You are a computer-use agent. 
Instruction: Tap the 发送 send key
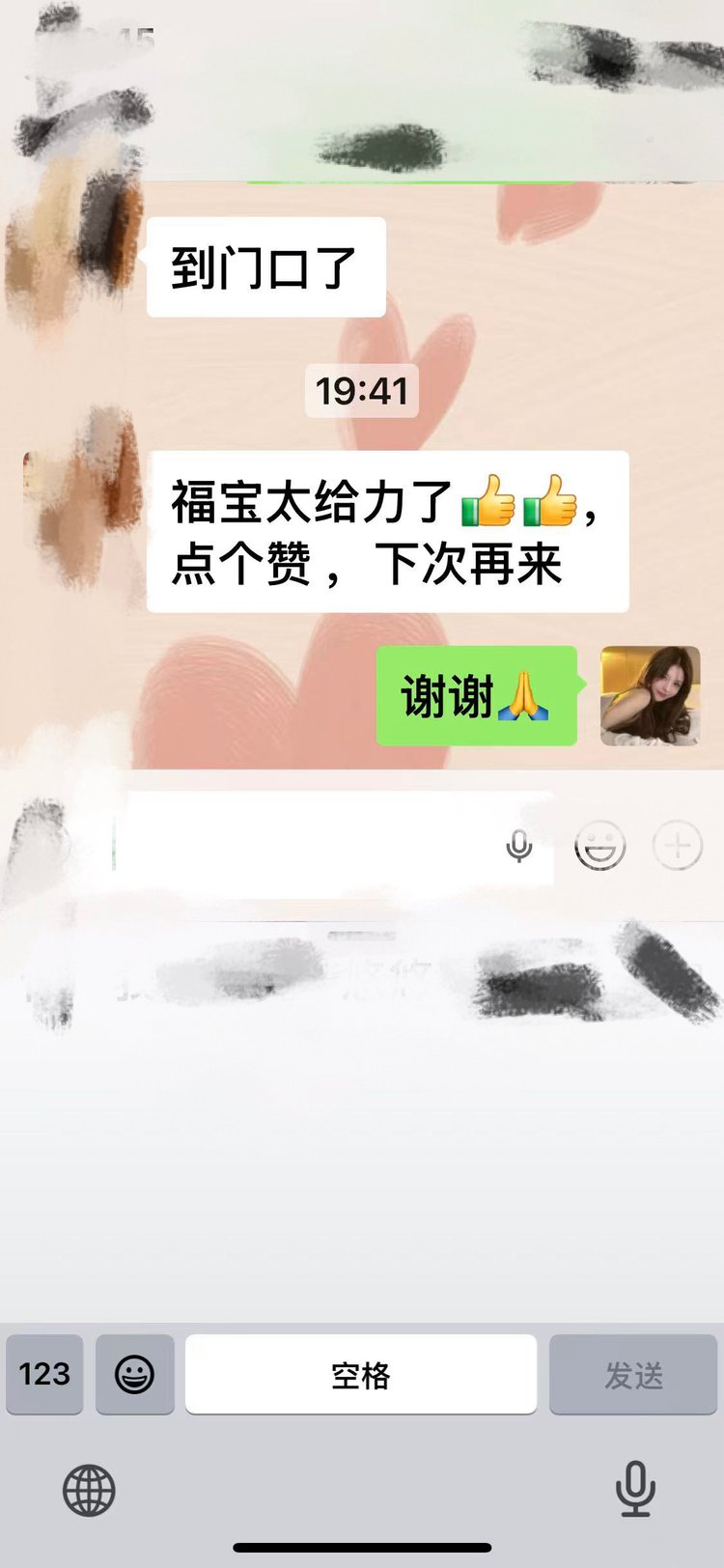[x=633, y=1374]
